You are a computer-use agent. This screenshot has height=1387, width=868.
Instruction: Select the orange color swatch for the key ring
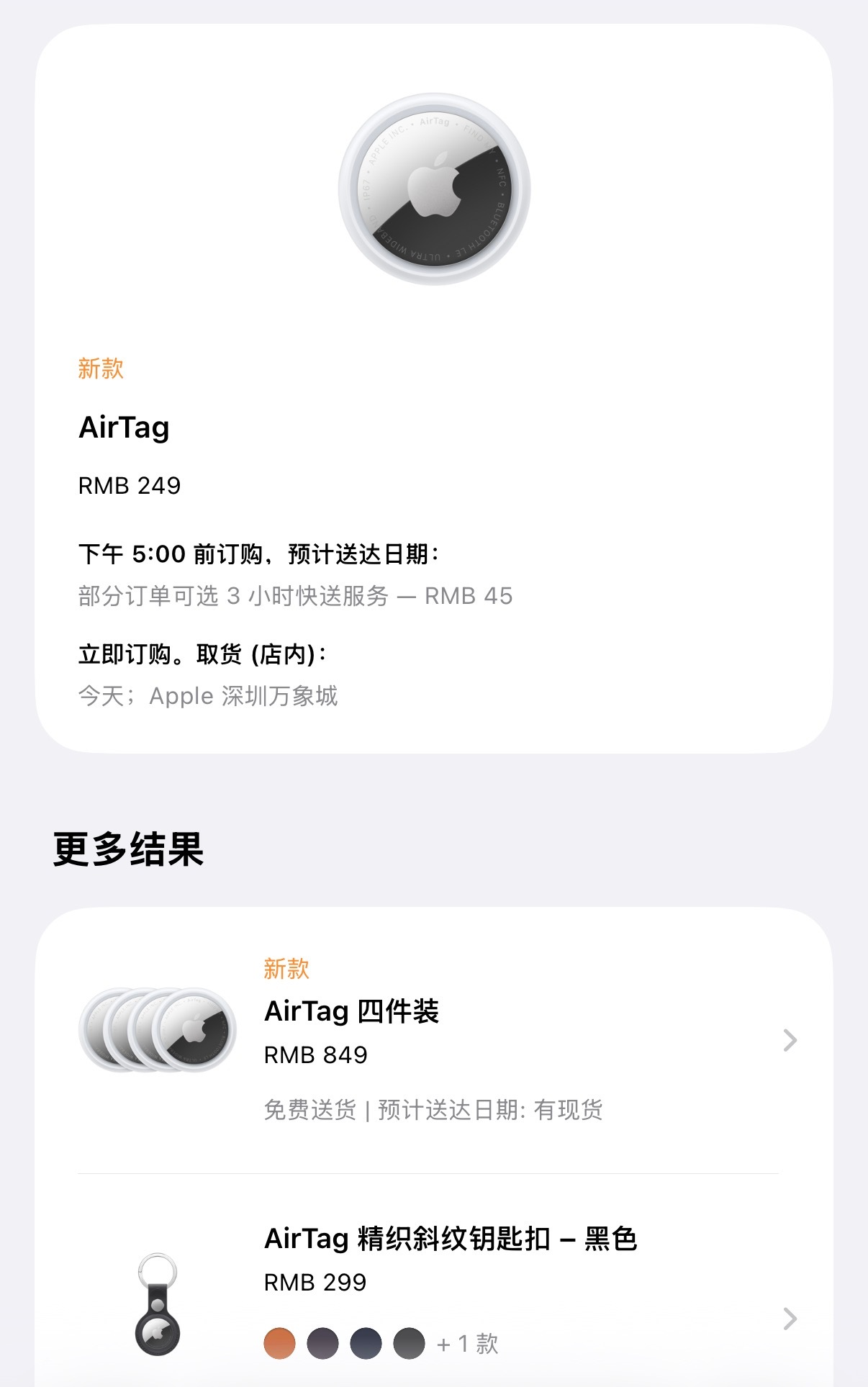point(280,1343)
